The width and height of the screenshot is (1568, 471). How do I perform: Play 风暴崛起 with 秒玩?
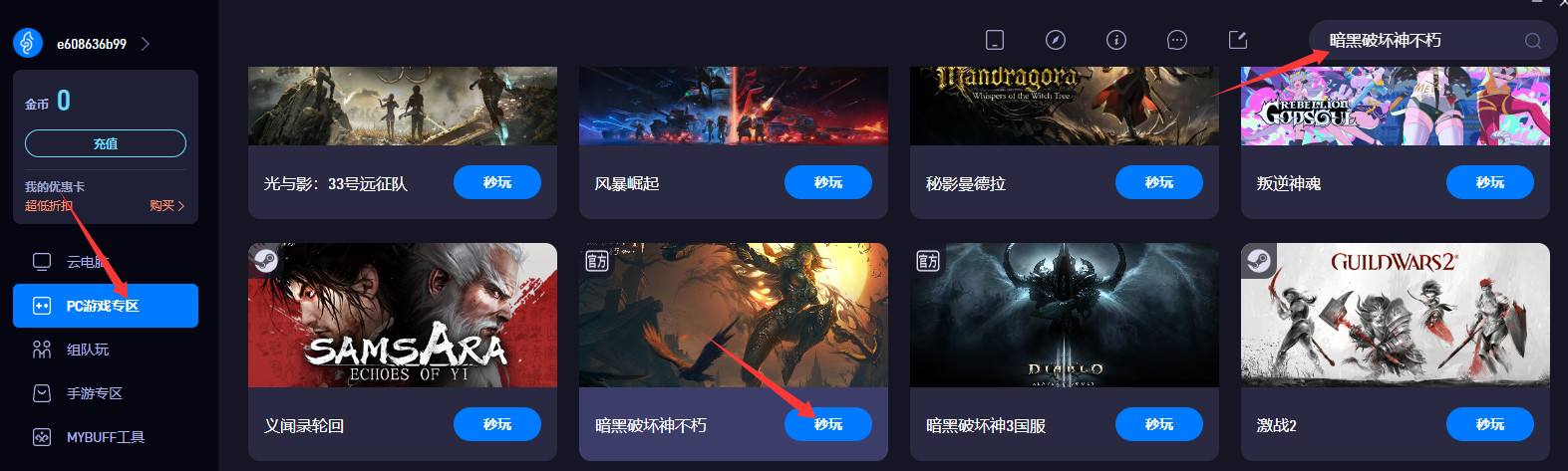pyautogui.click(x=827, y=182)
